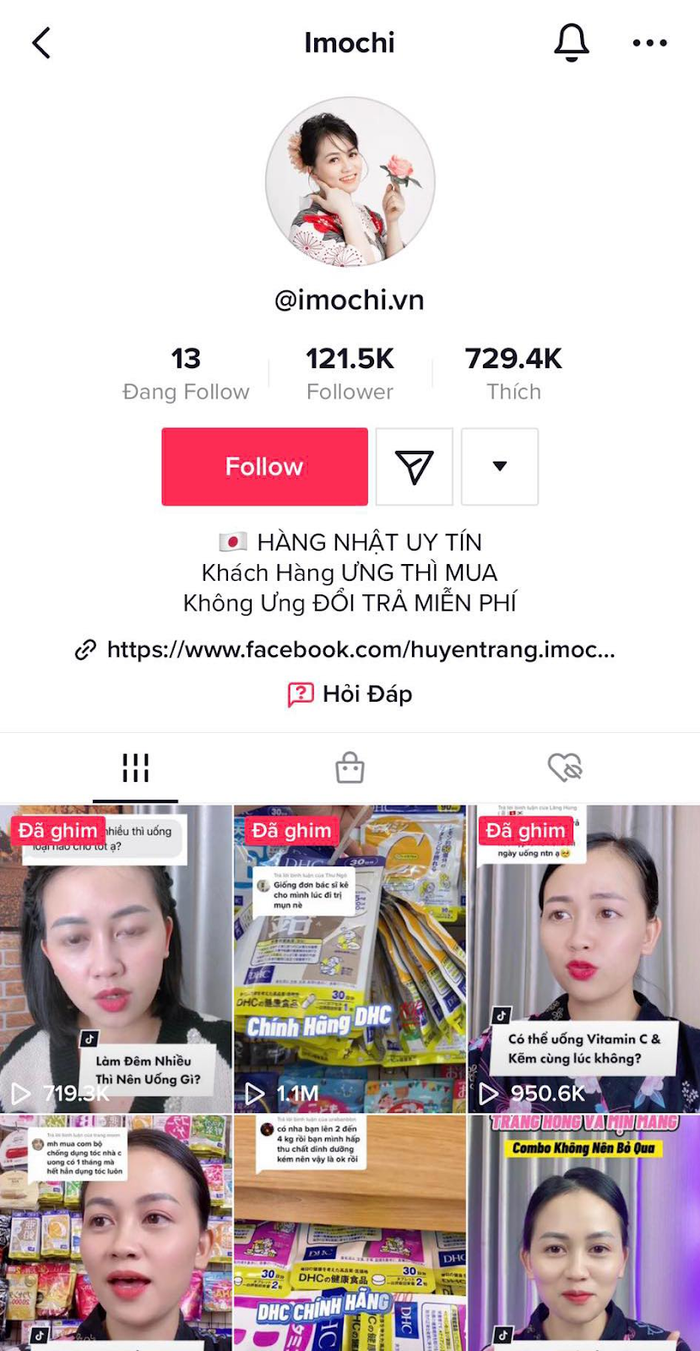The width and height of the screenshot is (700, 1351).
Task: Open video 'Combo Không Nên Bỏ Qua'
Action: pos(584,1232)
